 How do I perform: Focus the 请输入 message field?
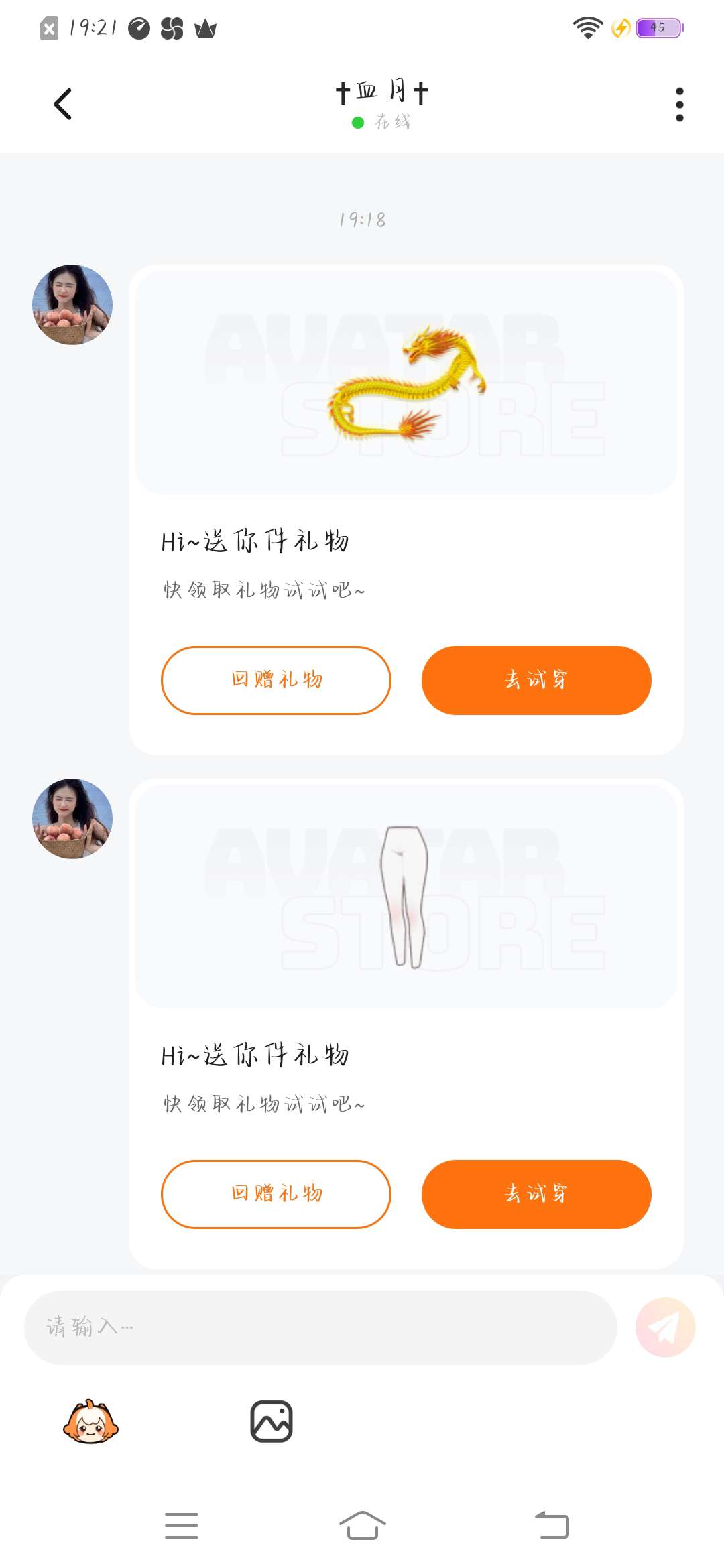point(320,1327)
